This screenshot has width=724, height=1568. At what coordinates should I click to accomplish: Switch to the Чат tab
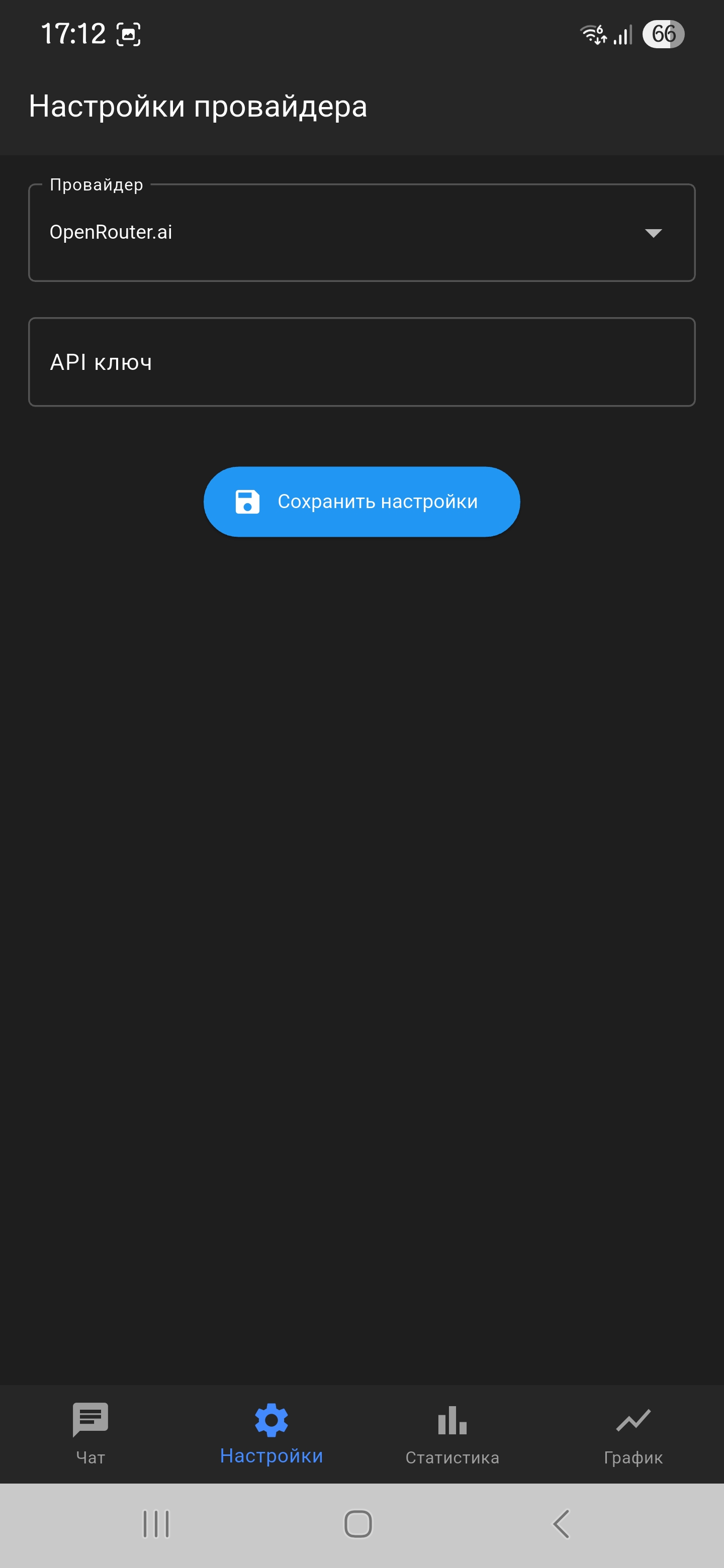(90, 1433)
